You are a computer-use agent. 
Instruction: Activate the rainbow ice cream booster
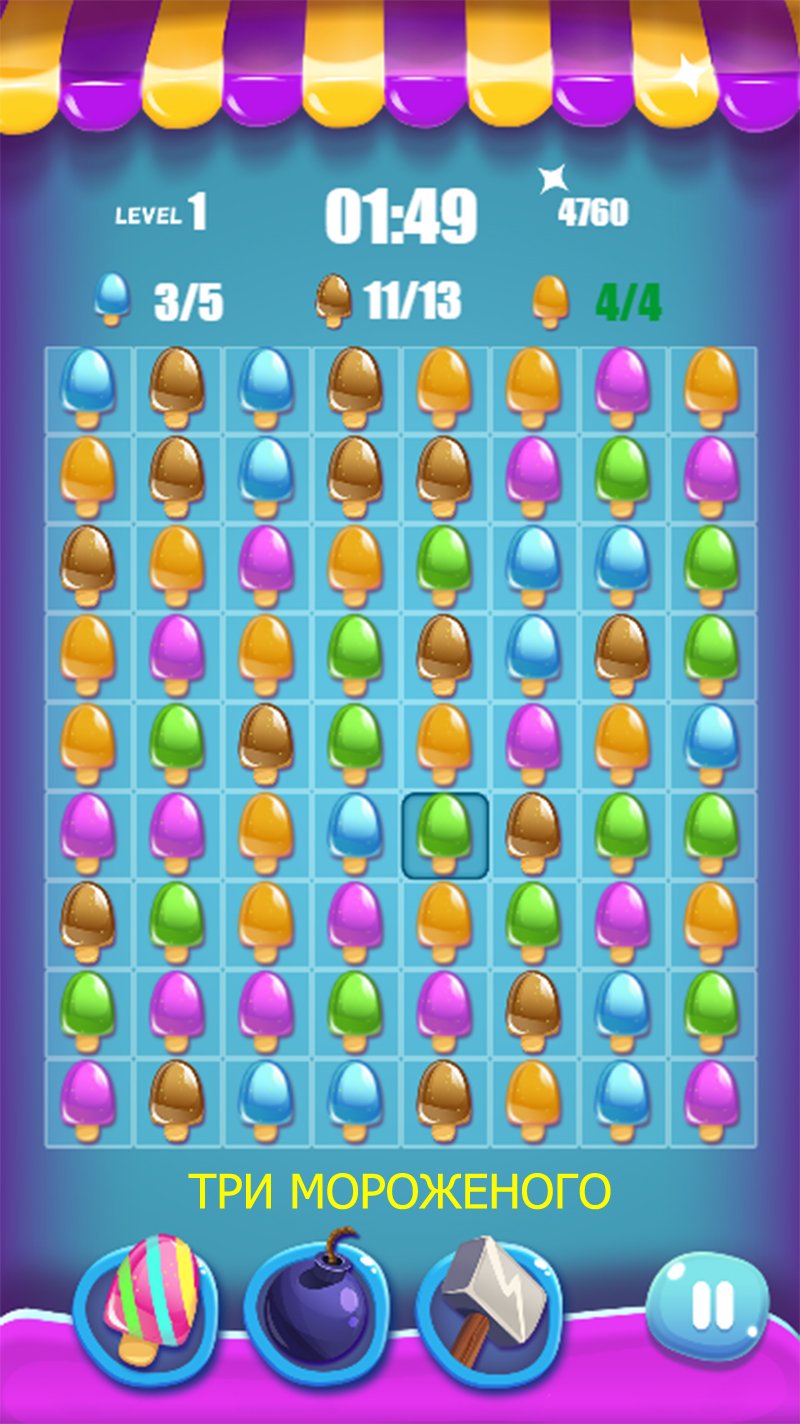(x=147, y=1299)
